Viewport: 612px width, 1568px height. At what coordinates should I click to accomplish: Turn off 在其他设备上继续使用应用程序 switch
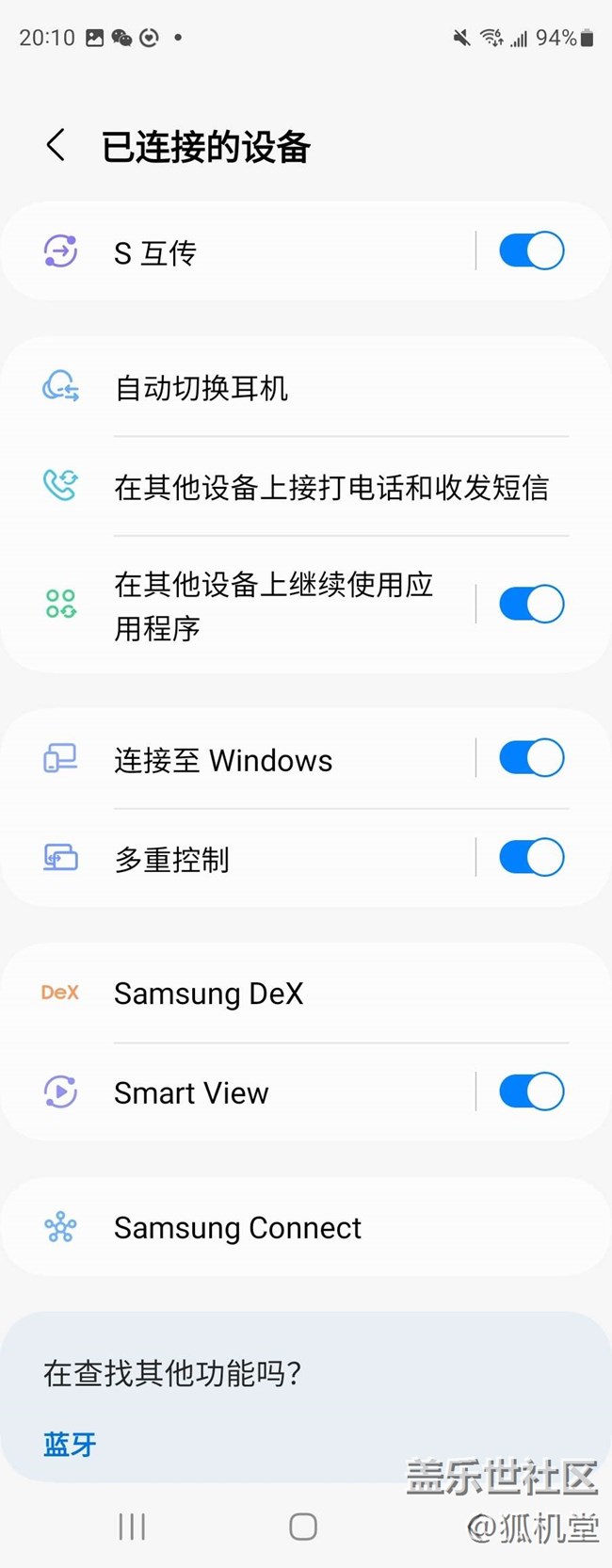[x=531, y=605]
